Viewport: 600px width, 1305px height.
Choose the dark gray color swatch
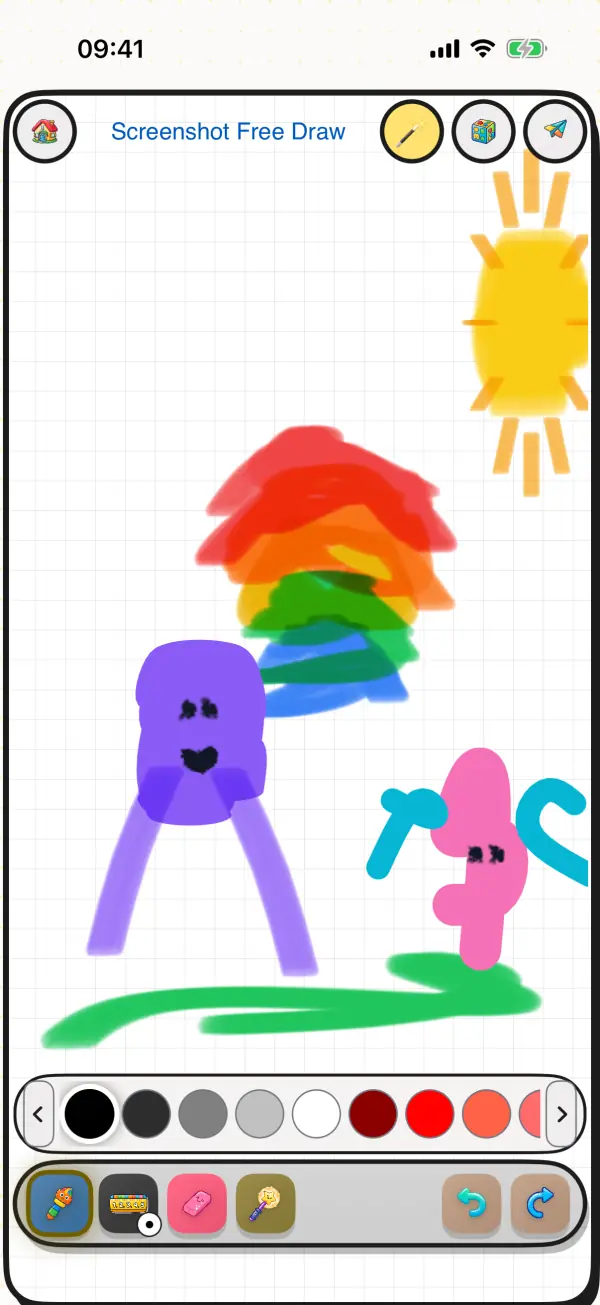pyautogui.click(x=147, y=1113)
